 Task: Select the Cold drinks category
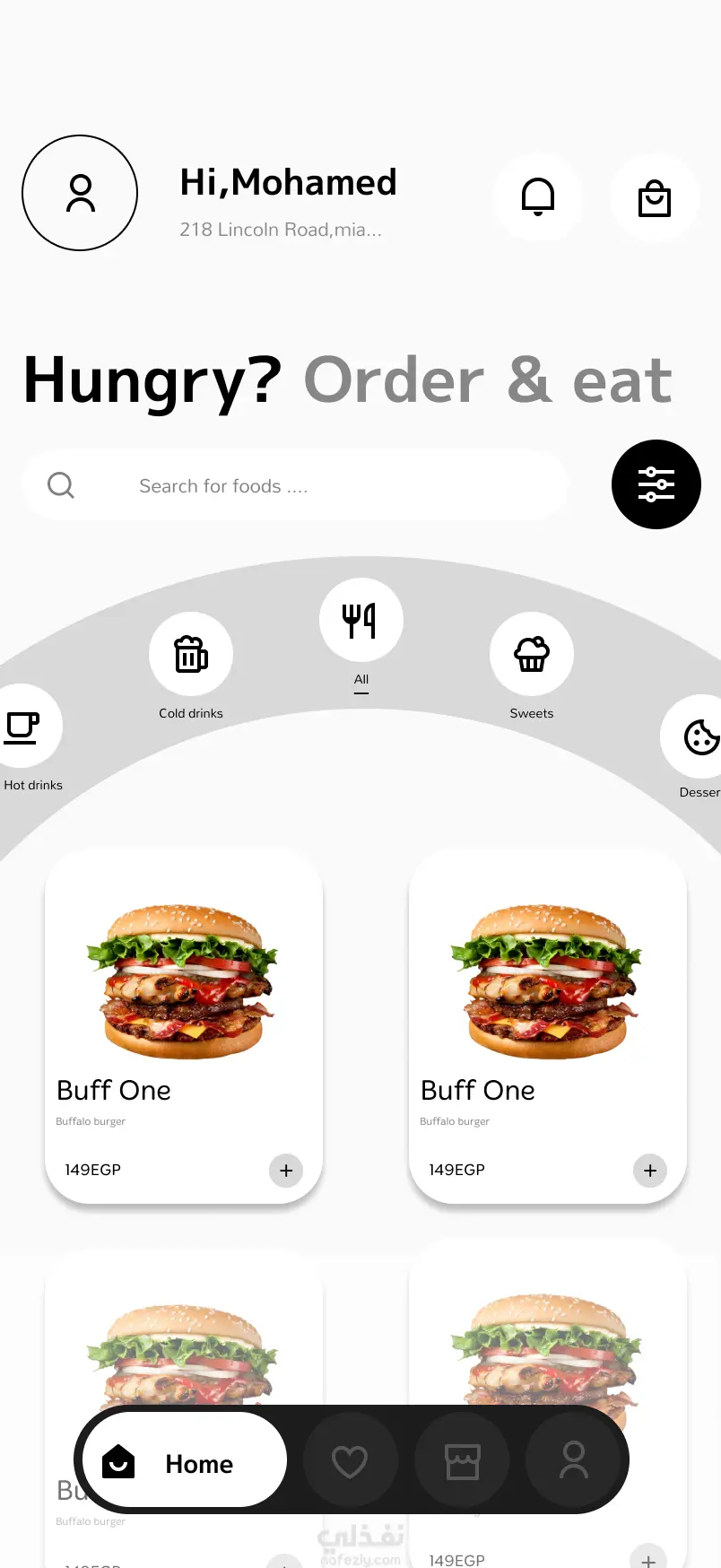tap(191, 655)
